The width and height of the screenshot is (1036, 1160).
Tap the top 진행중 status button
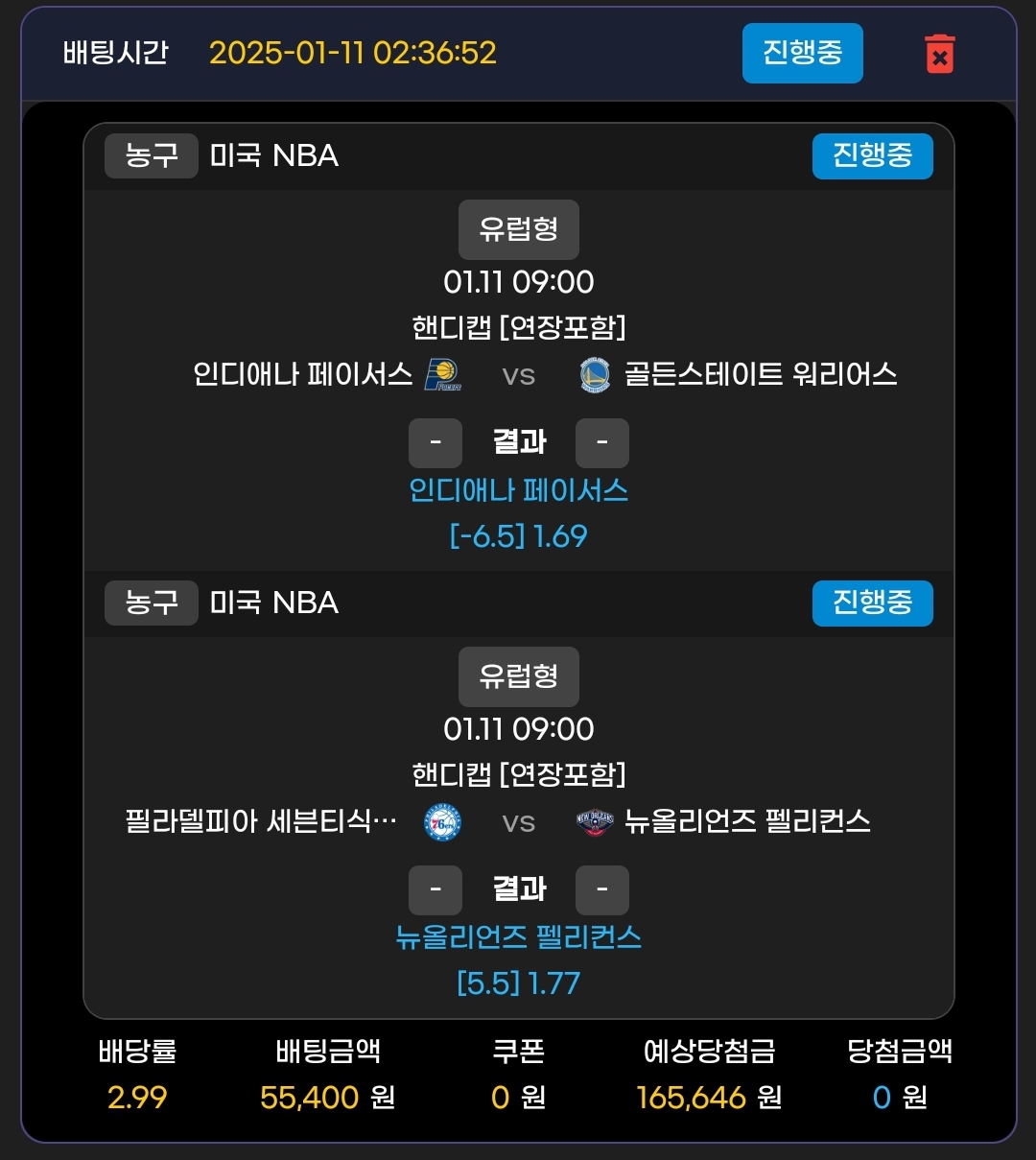pyautogui.click(x=802, y=53)
